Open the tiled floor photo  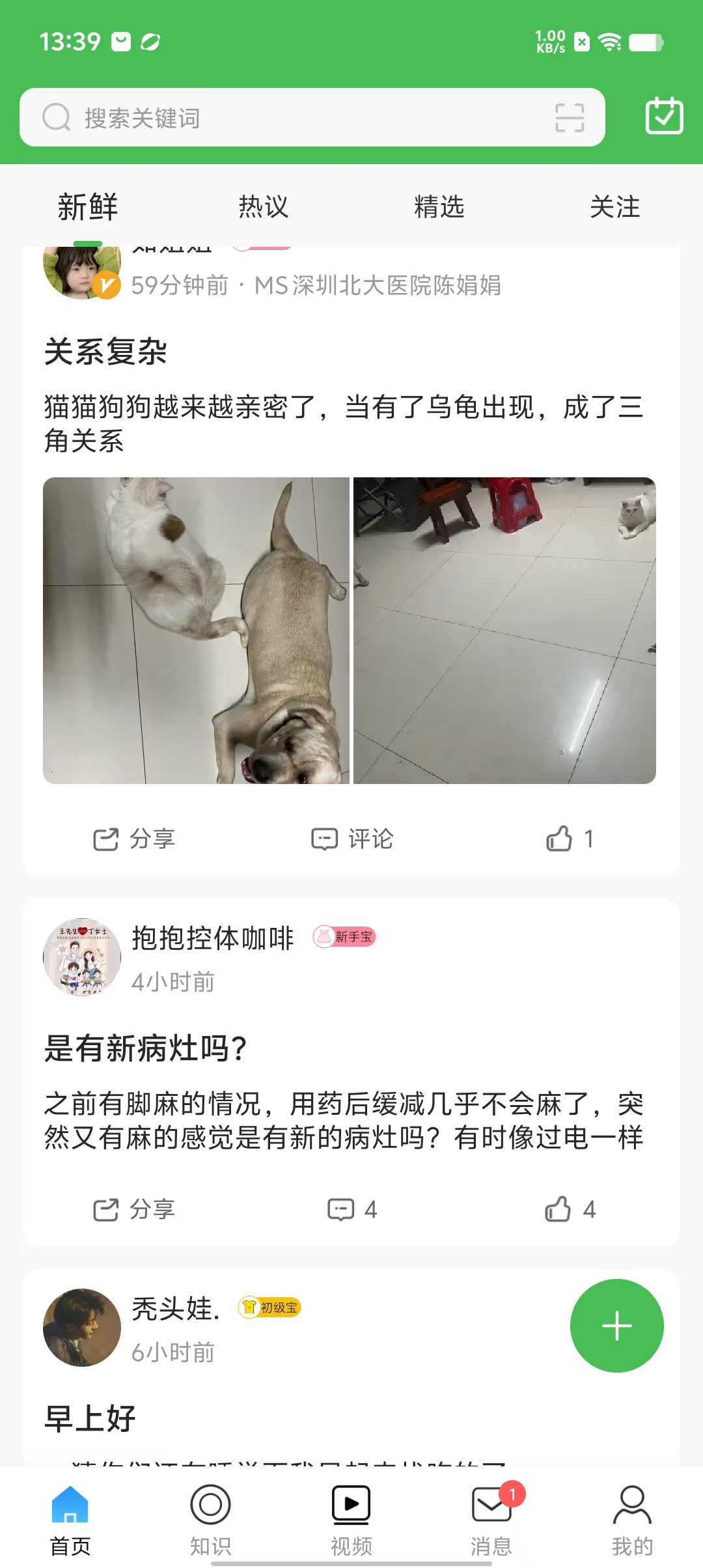point(504,630)
